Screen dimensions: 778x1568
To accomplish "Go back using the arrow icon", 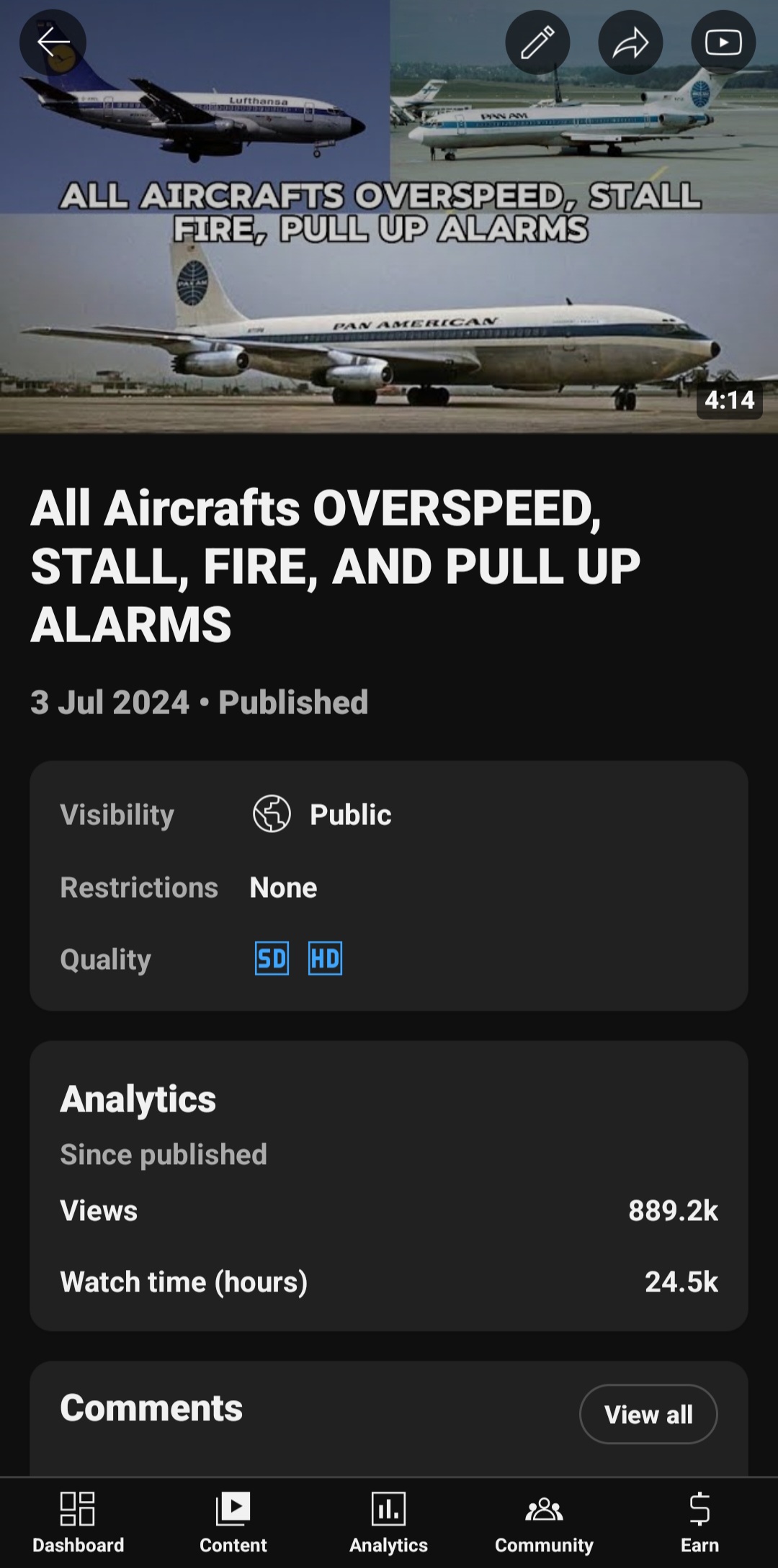I will tap(53, 43).
